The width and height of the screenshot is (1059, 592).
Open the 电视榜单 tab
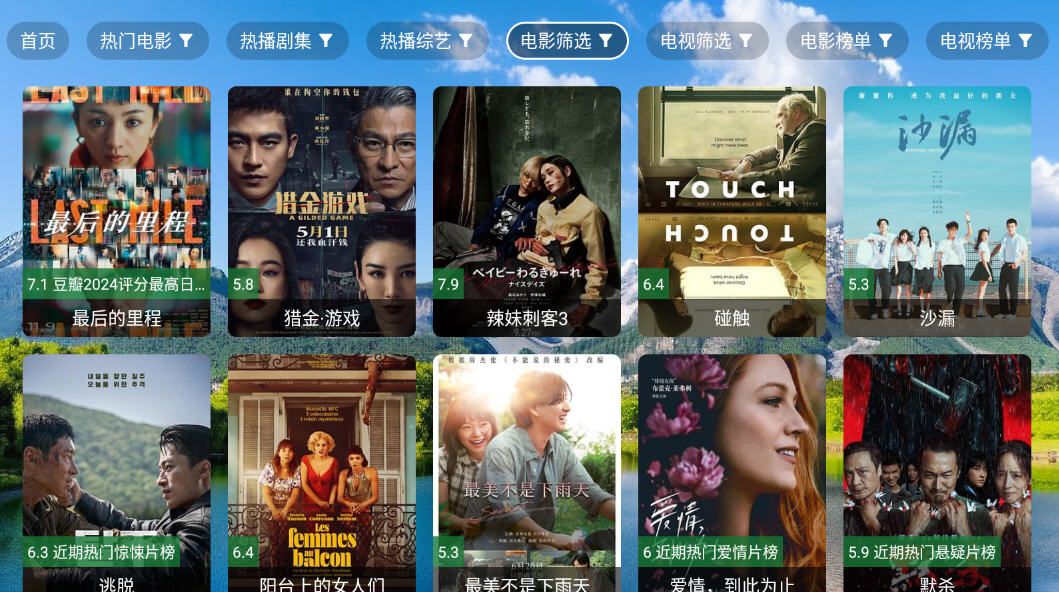987,41
